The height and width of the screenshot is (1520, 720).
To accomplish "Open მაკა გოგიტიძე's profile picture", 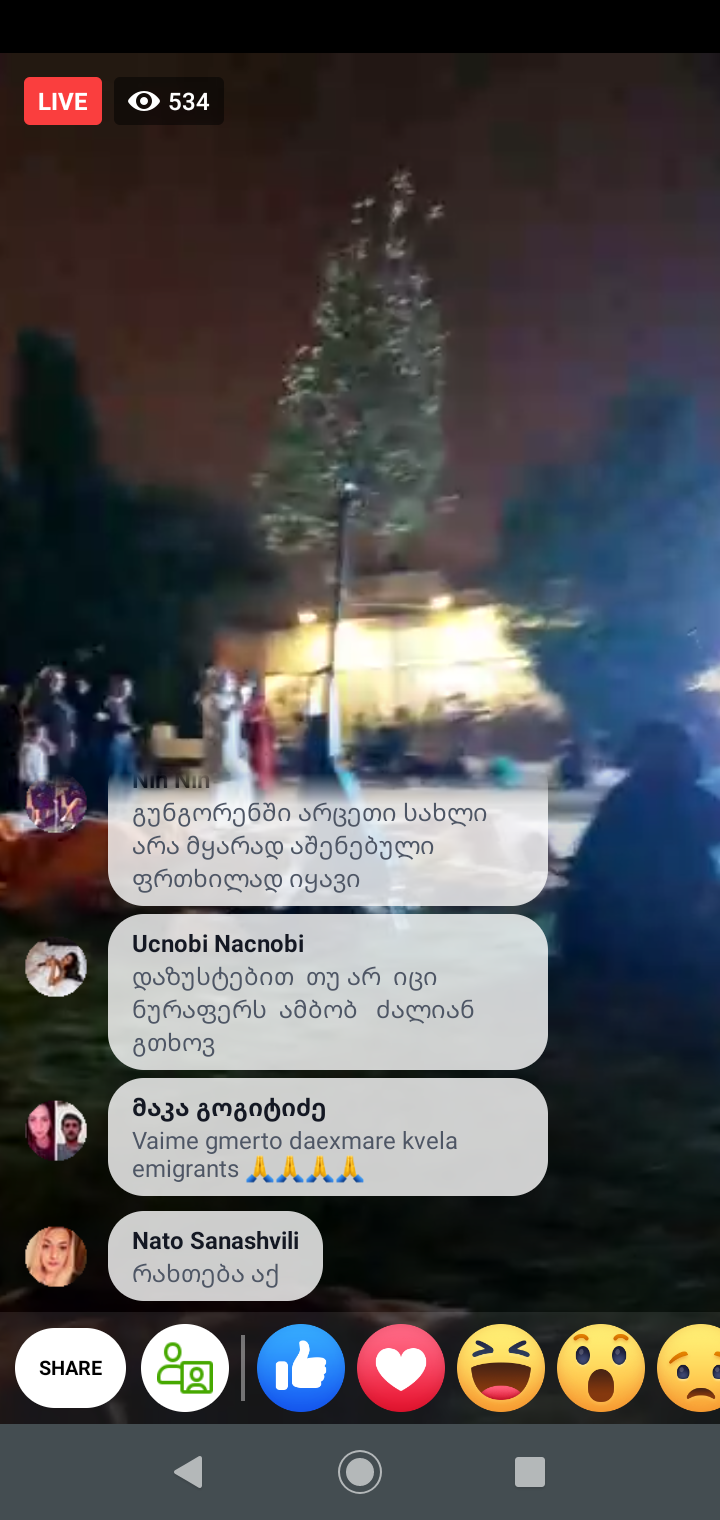I will click(x=56, y=1131).
